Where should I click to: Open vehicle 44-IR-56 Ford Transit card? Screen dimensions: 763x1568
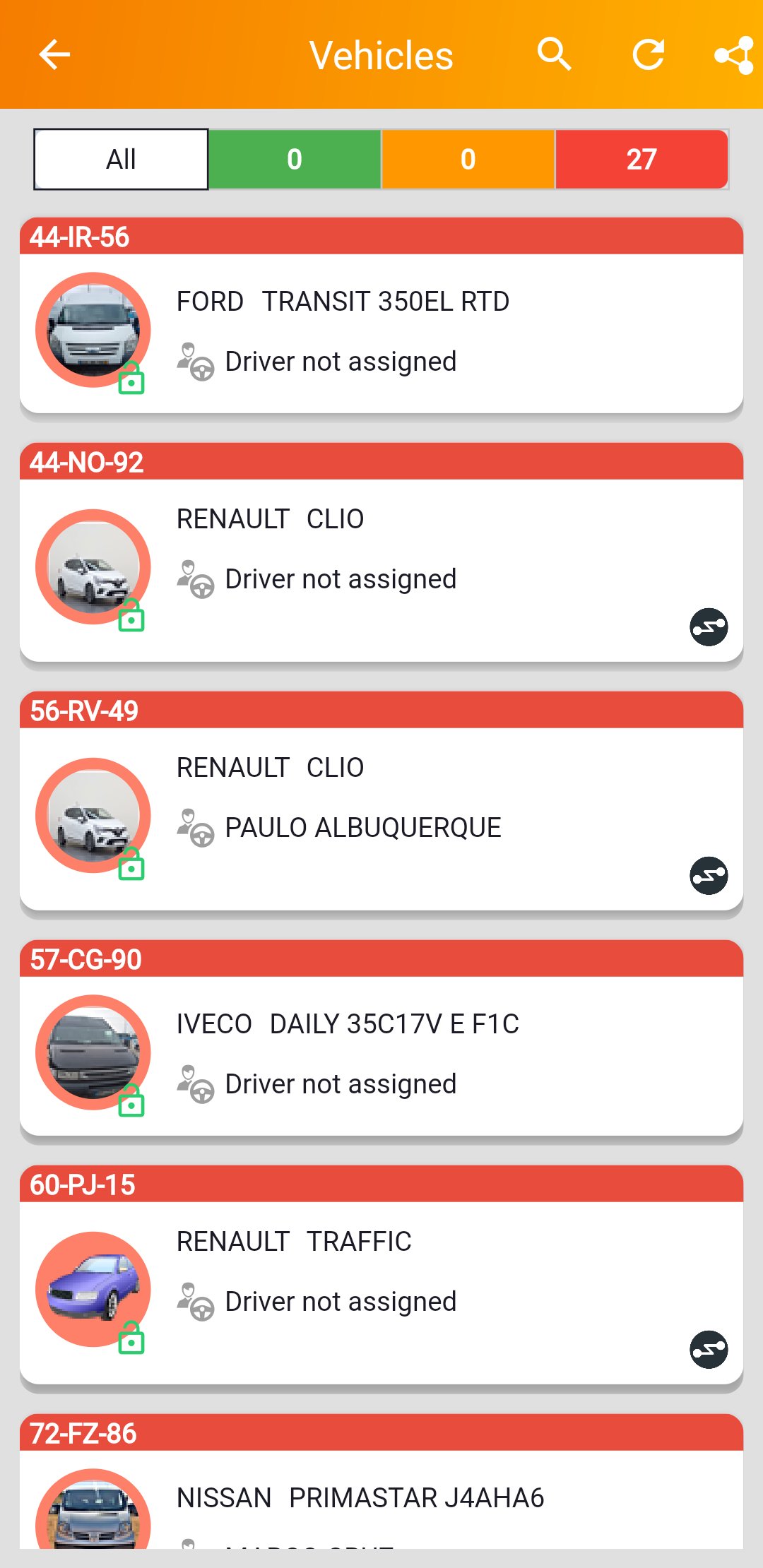click(x=381, y=332)
